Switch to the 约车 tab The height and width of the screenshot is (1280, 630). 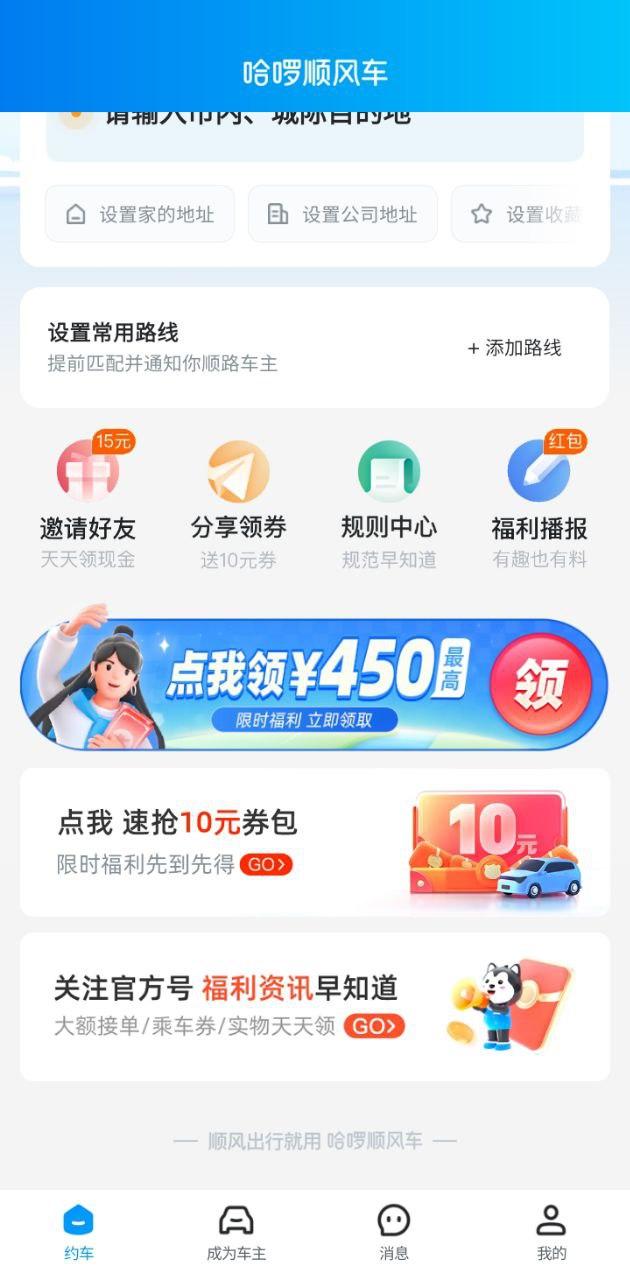(x=79, y=1232)
